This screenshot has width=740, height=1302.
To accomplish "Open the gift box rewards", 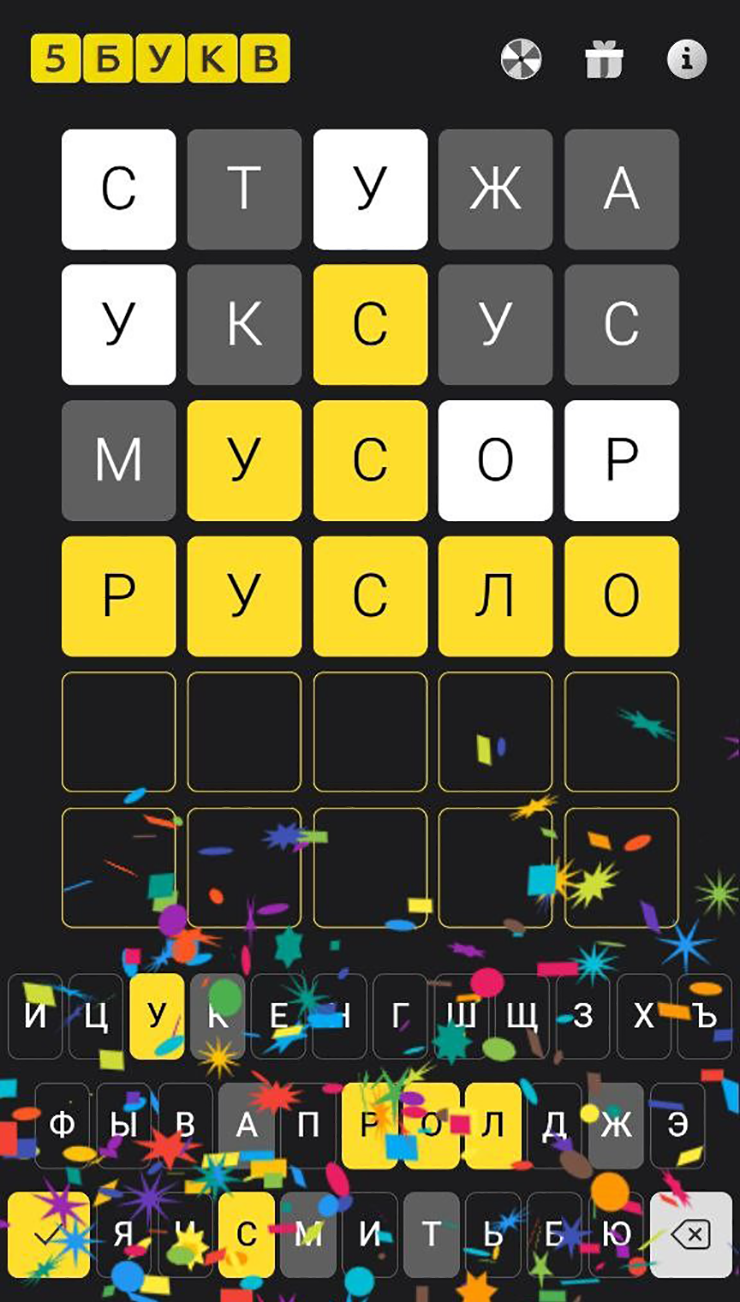I will 604,60.
